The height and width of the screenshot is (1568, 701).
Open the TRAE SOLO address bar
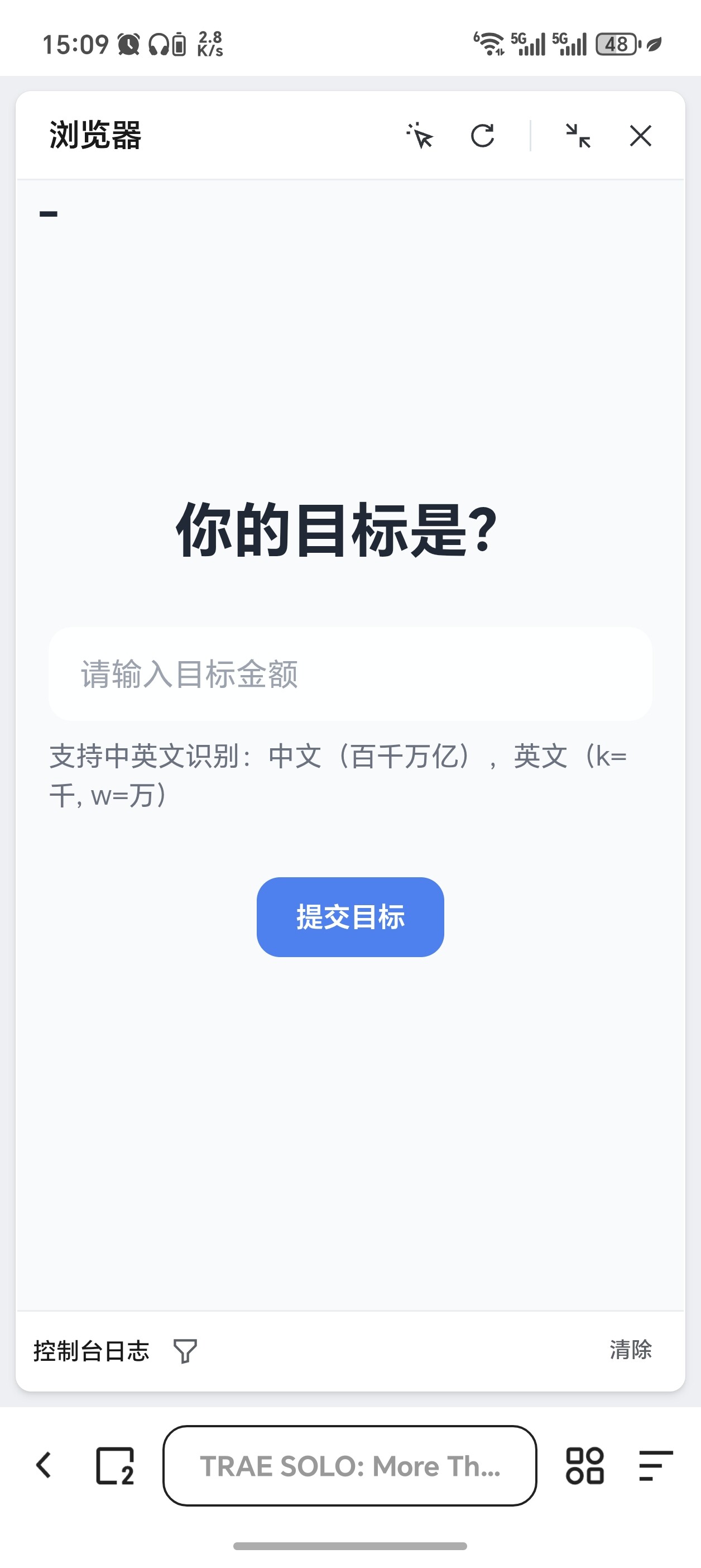click(350, 1465)
